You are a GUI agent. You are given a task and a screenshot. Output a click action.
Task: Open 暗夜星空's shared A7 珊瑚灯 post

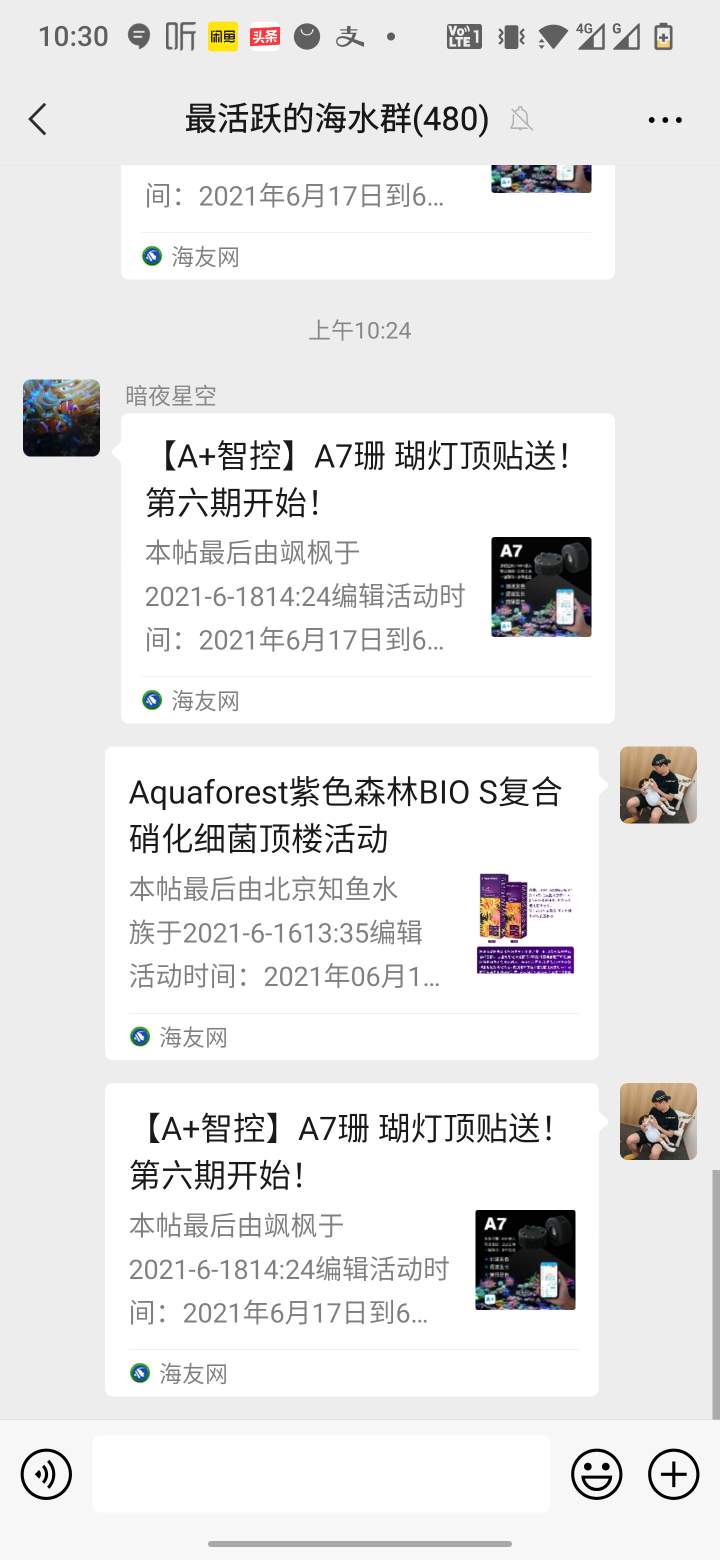(x=367, y=567)
